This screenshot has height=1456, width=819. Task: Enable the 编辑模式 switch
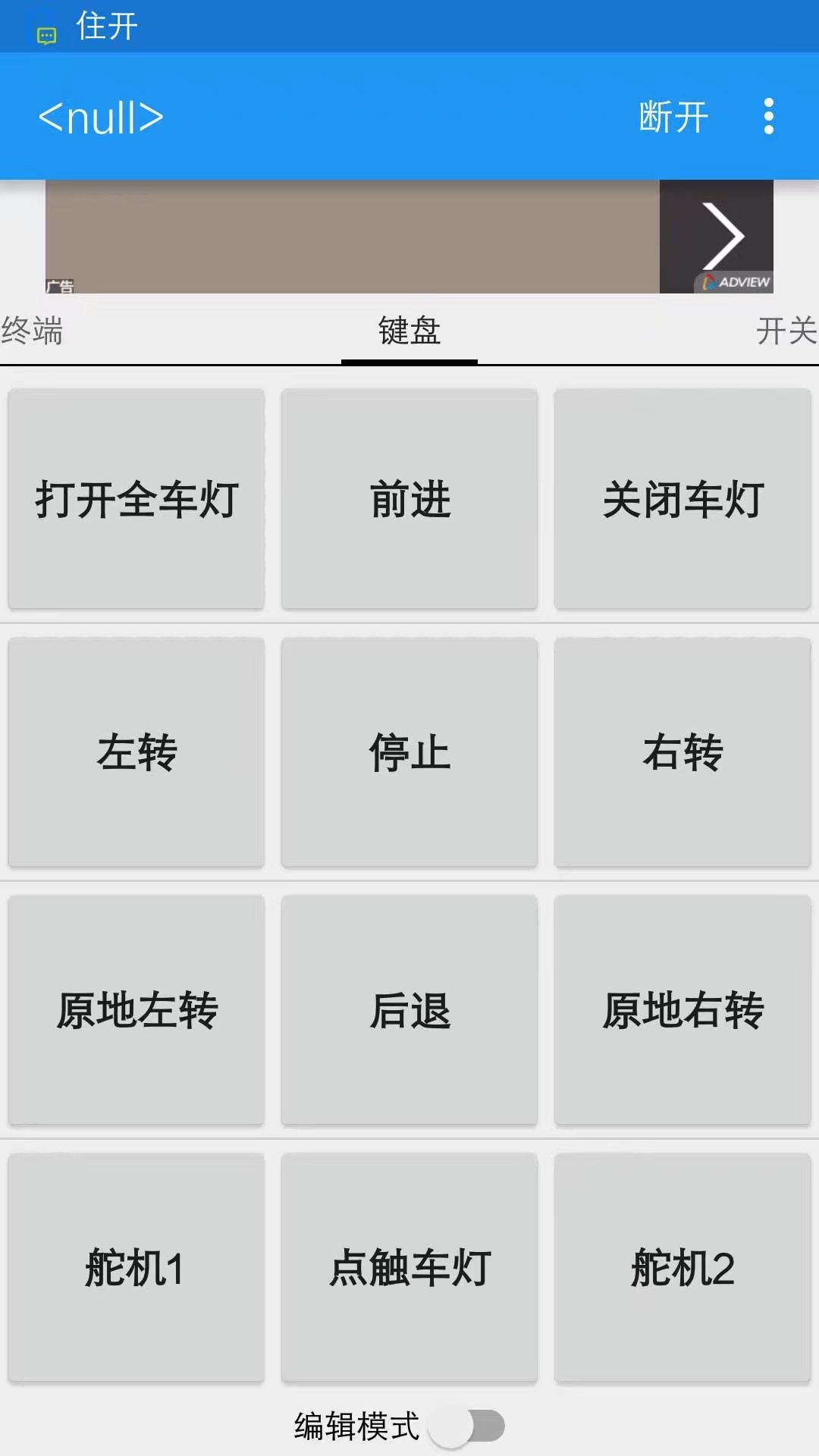click(466, 1426)
